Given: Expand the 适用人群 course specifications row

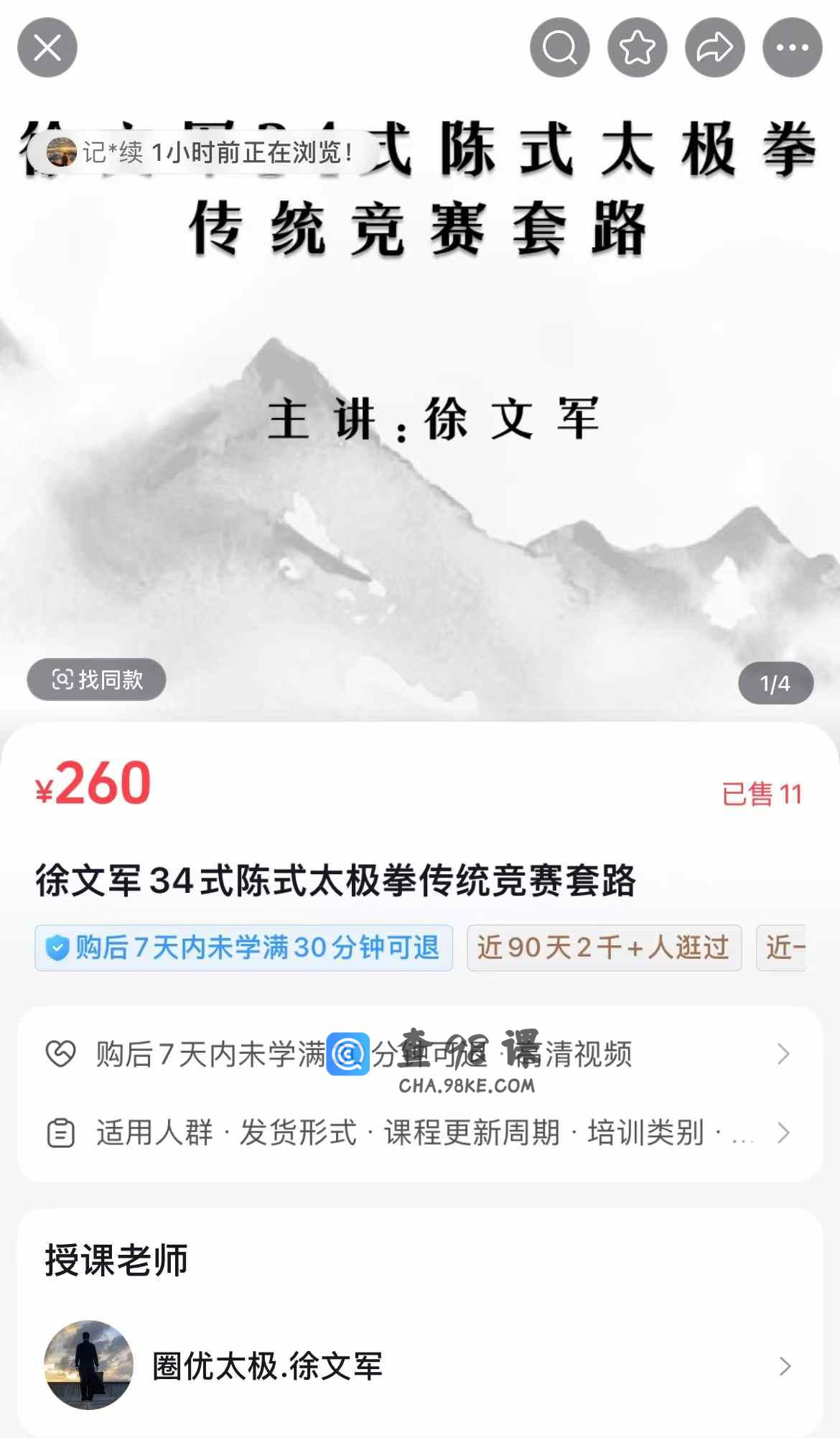Looking at the screenshot, I should [419, 1133].
